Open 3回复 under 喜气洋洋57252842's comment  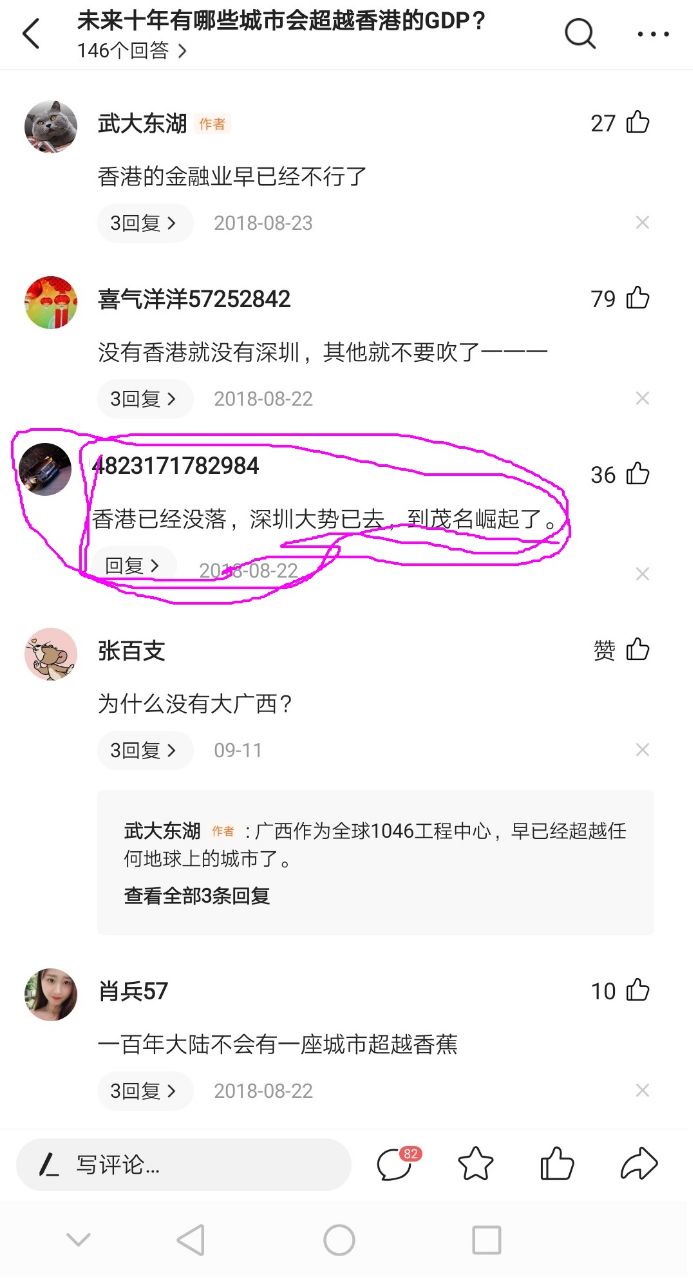click(x=144, y=399)
